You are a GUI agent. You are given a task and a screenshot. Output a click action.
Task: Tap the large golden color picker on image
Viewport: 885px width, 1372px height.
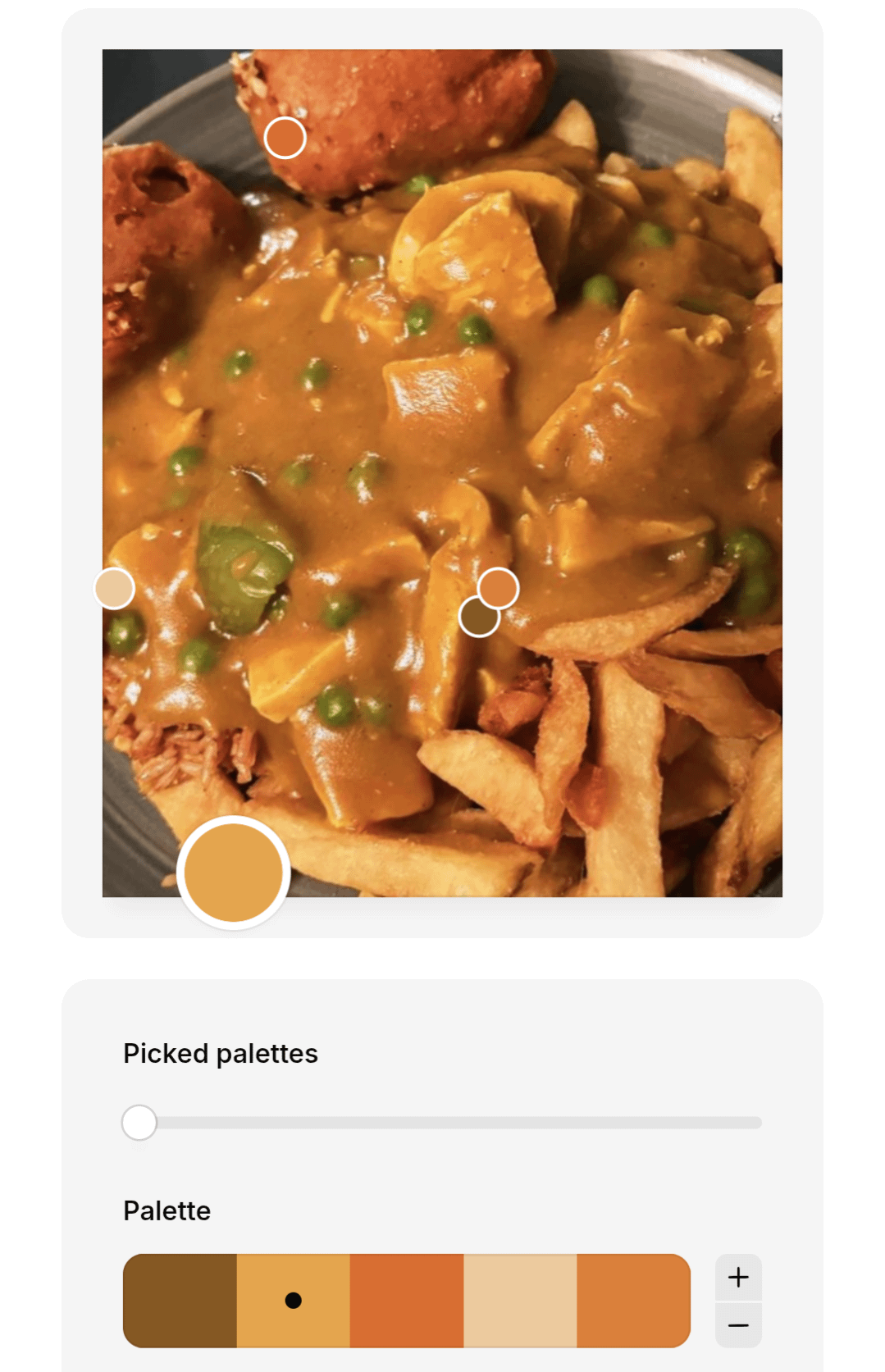pyautogui.click(x=234, y=873)
